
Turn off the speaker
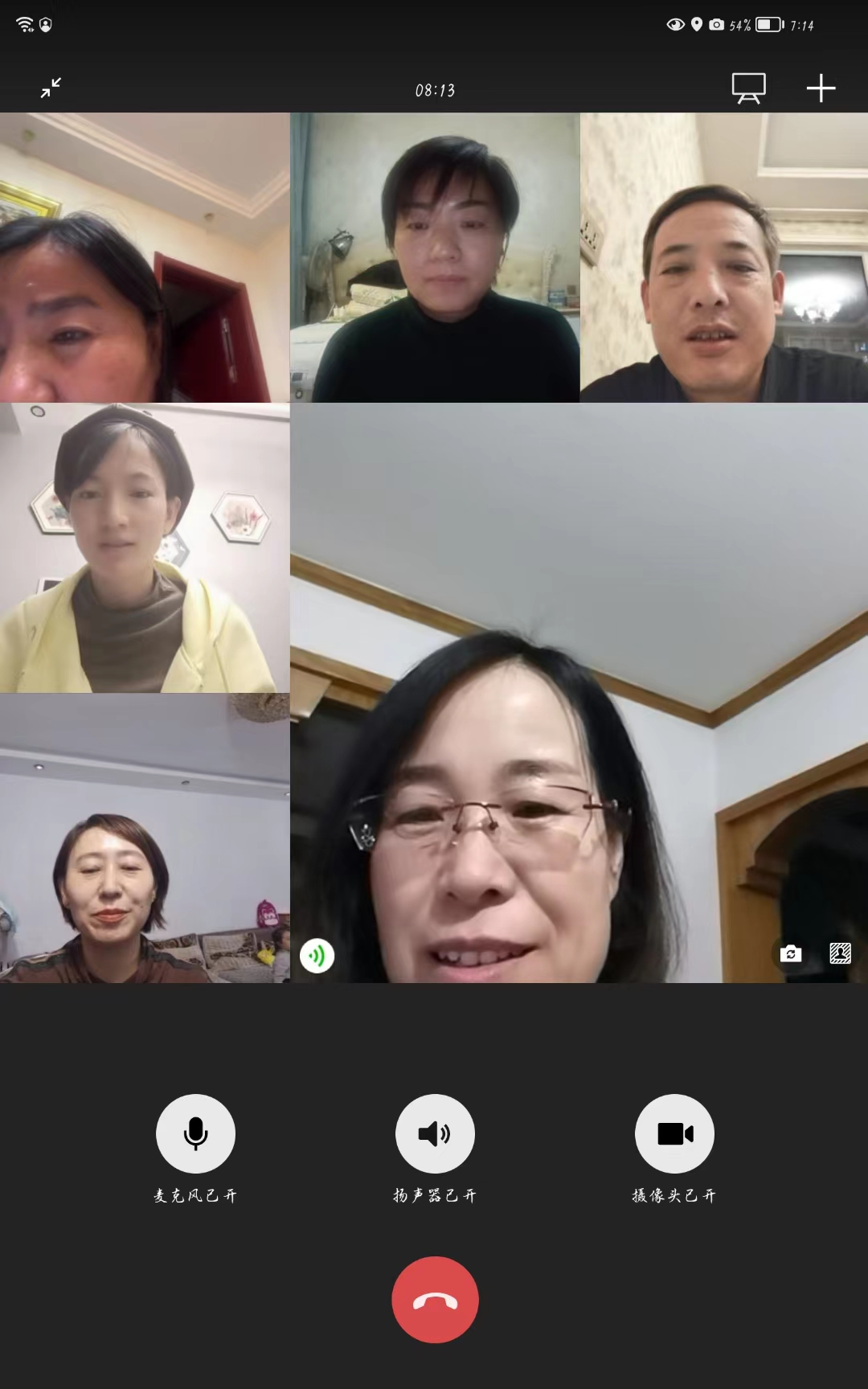(435, 1133)
